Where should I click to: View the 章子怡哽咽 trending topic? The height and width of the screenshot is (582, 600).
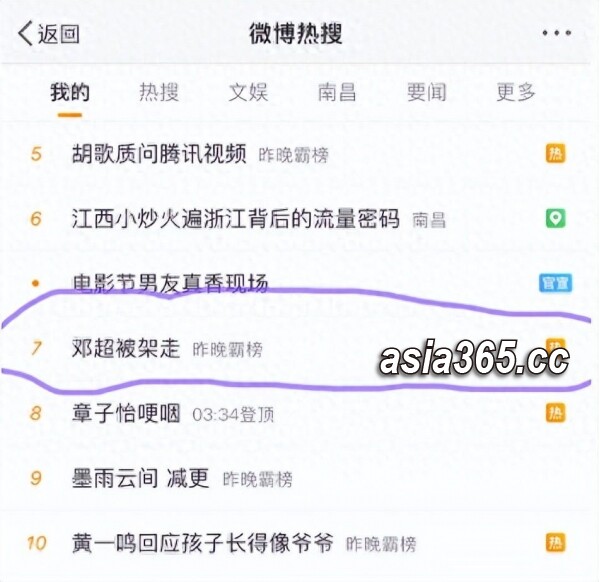pos(126,412)
